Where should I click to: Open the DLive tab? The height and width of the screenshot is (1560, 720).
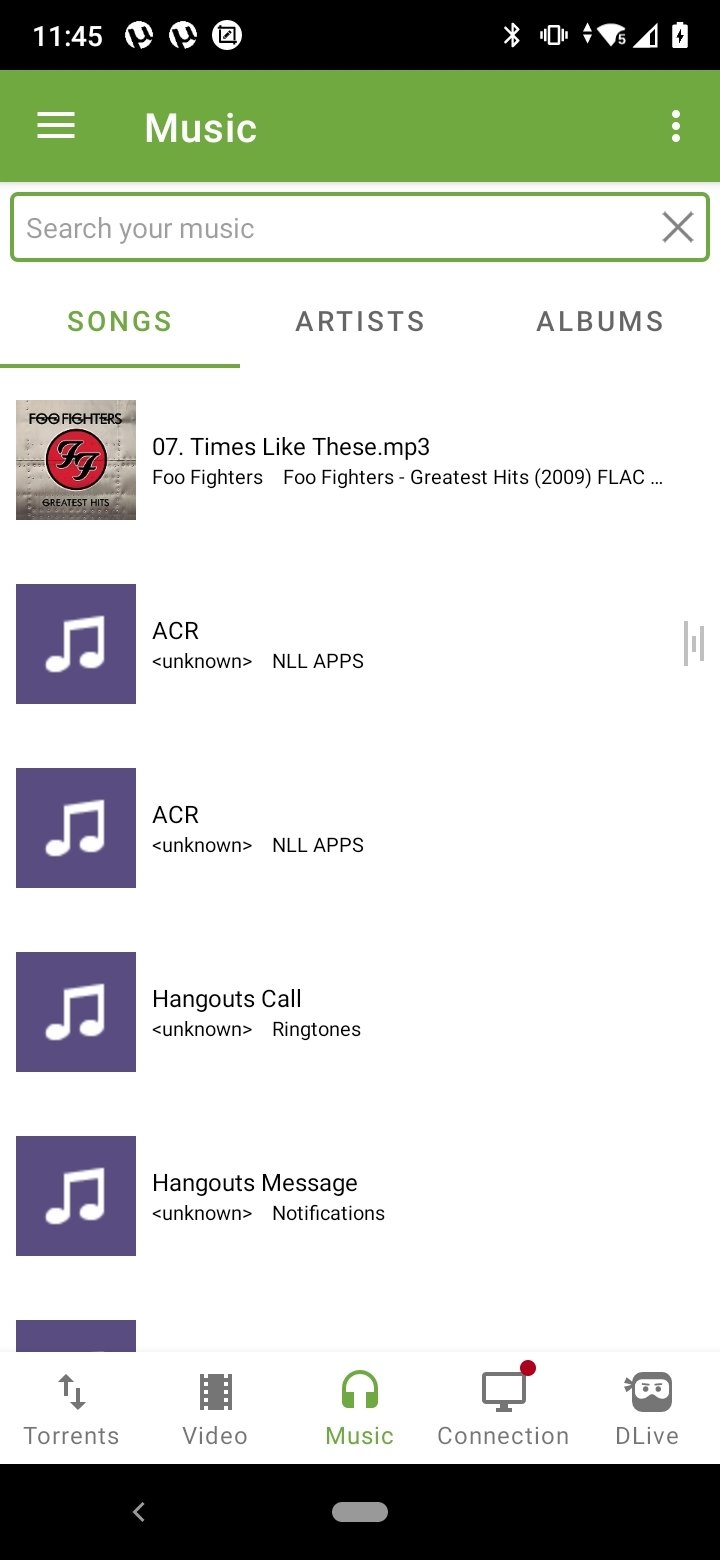tap(647, 1408)
